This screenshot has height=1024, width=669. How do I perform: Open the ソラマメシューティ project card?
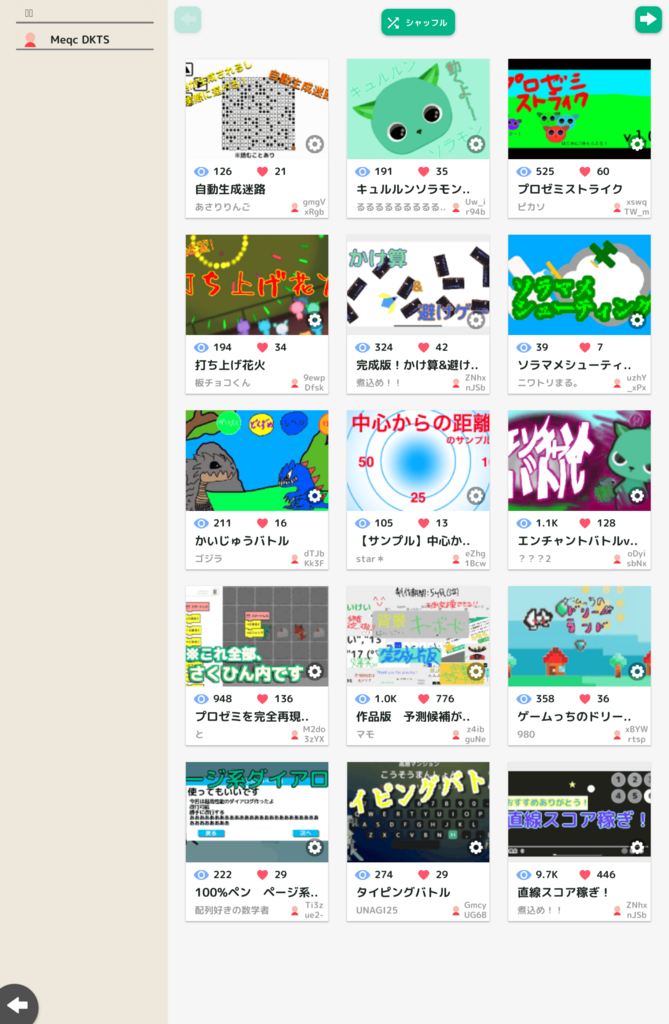[579, 285]
